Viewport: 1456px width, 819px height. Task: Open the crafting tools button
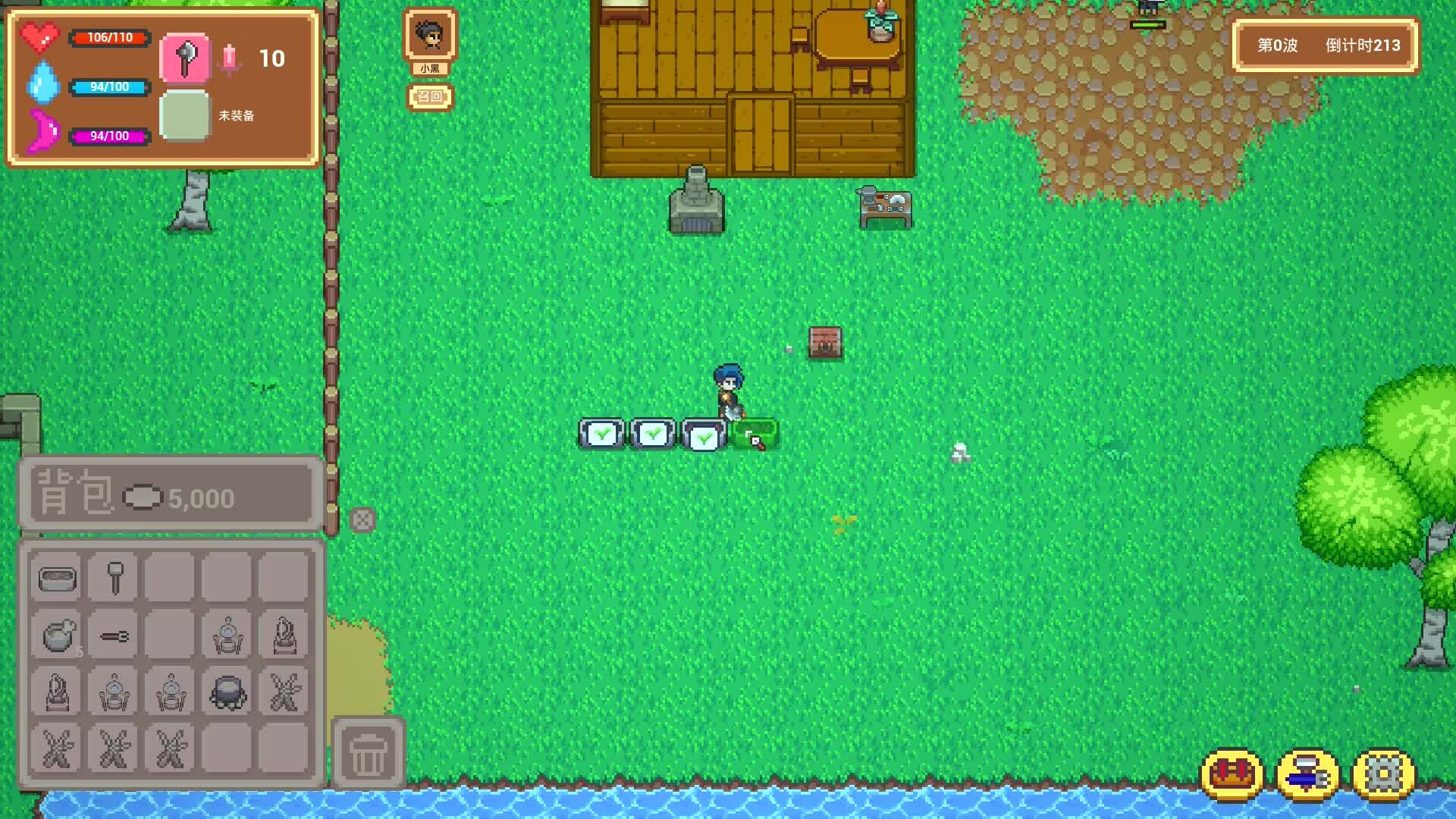[1307, 774]
